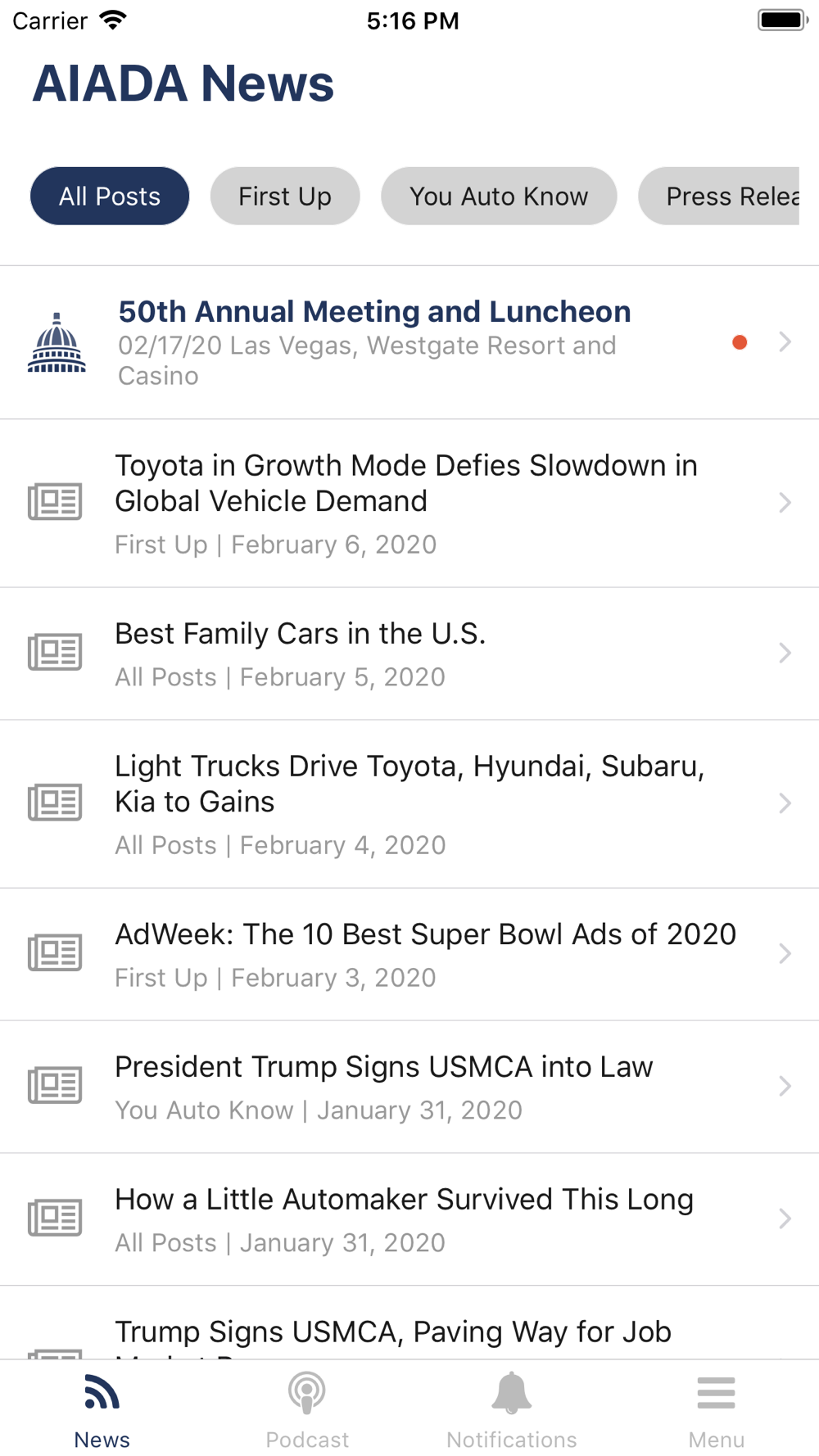Go to the Notifications tab
Screen dimensions: 819x1456
tap(512, 1410)
